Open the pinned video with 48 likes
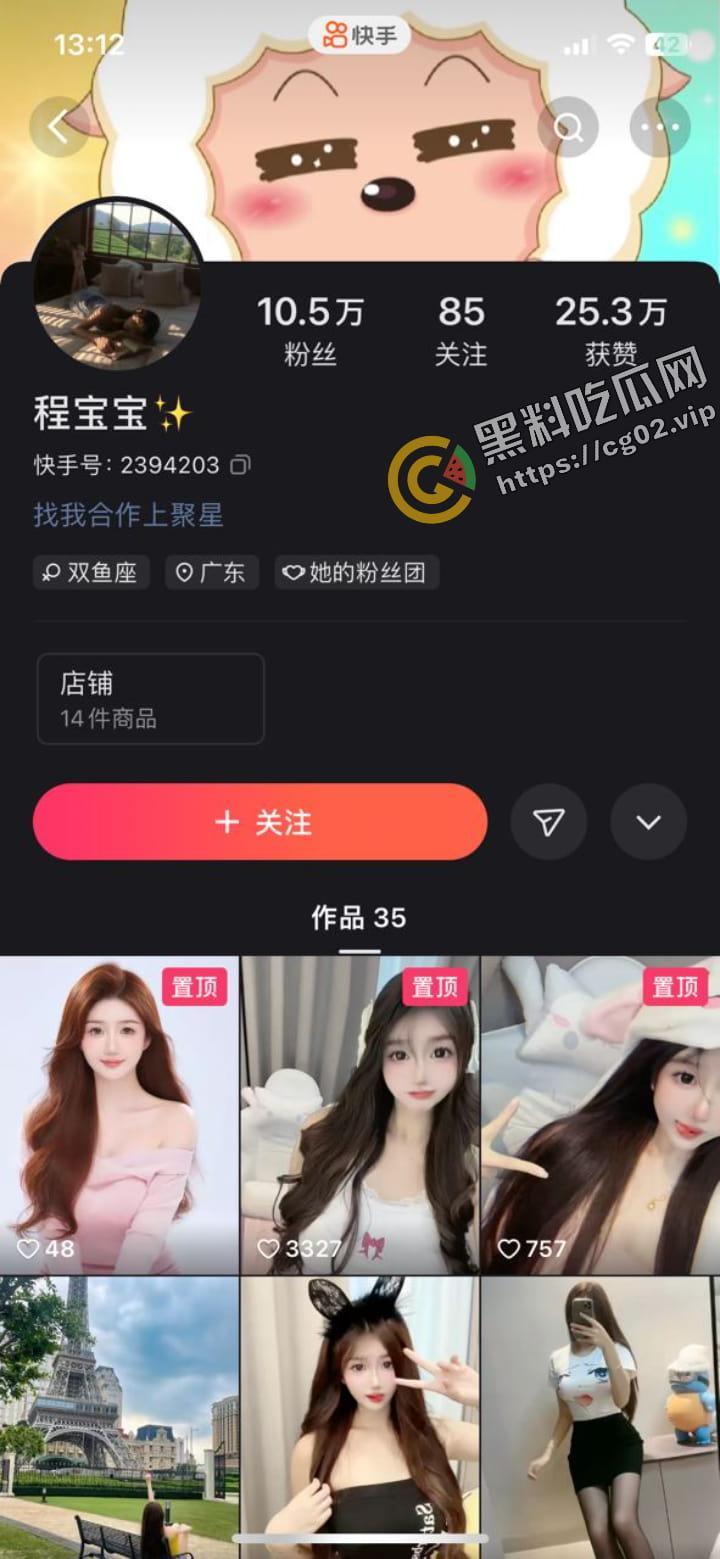Image resolution: width=720 pixels, height=1559 pixels. 119,1115
